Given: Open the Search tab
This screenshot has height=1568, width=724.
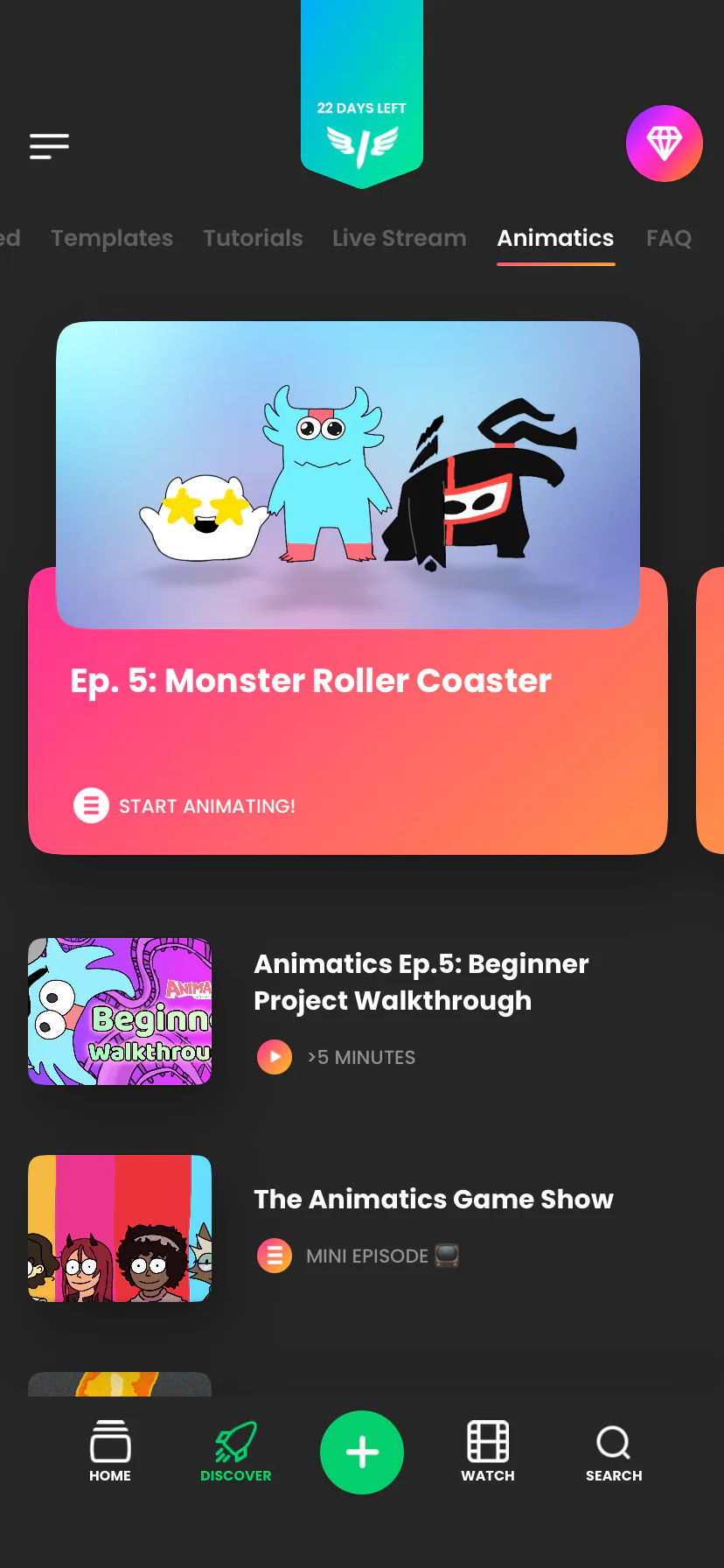Looking at the screenshot, I should click(613, 1452).
